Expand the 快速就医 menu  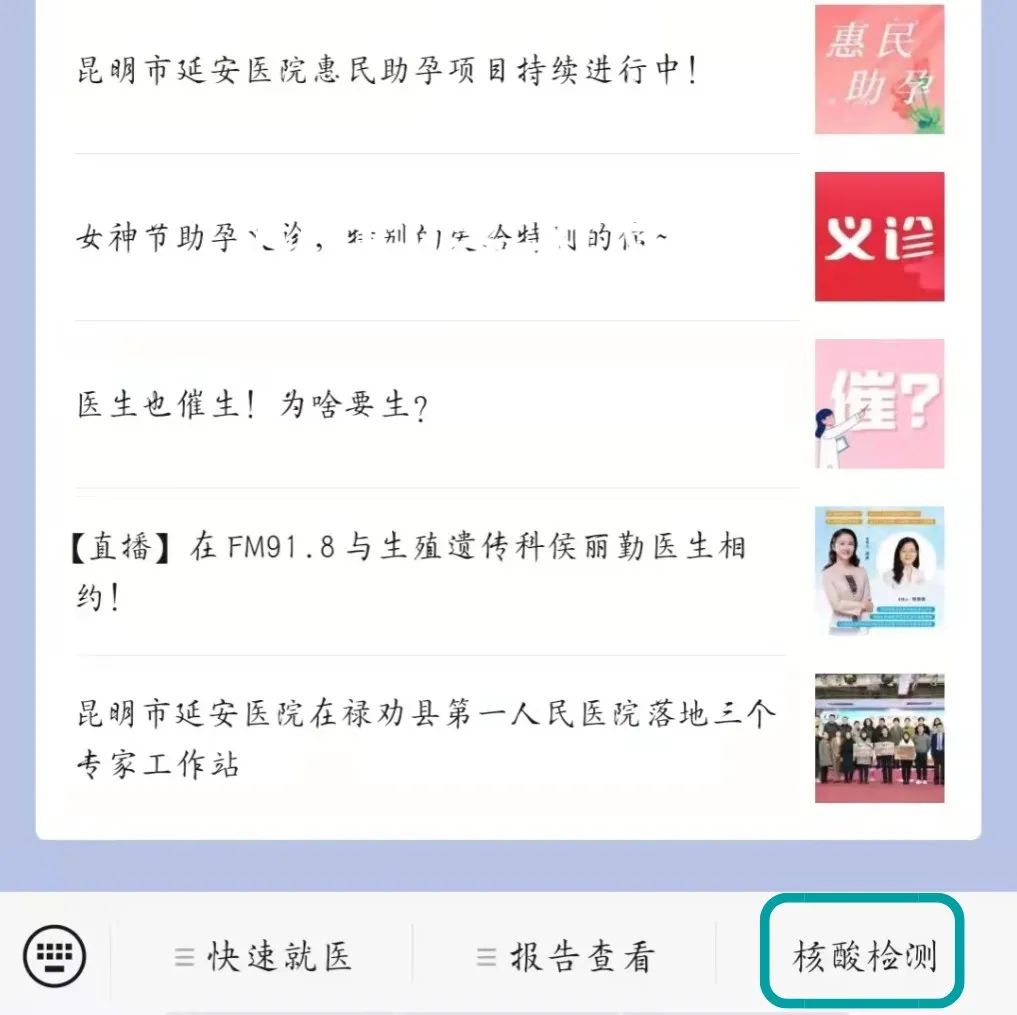[x=263, y=957]
